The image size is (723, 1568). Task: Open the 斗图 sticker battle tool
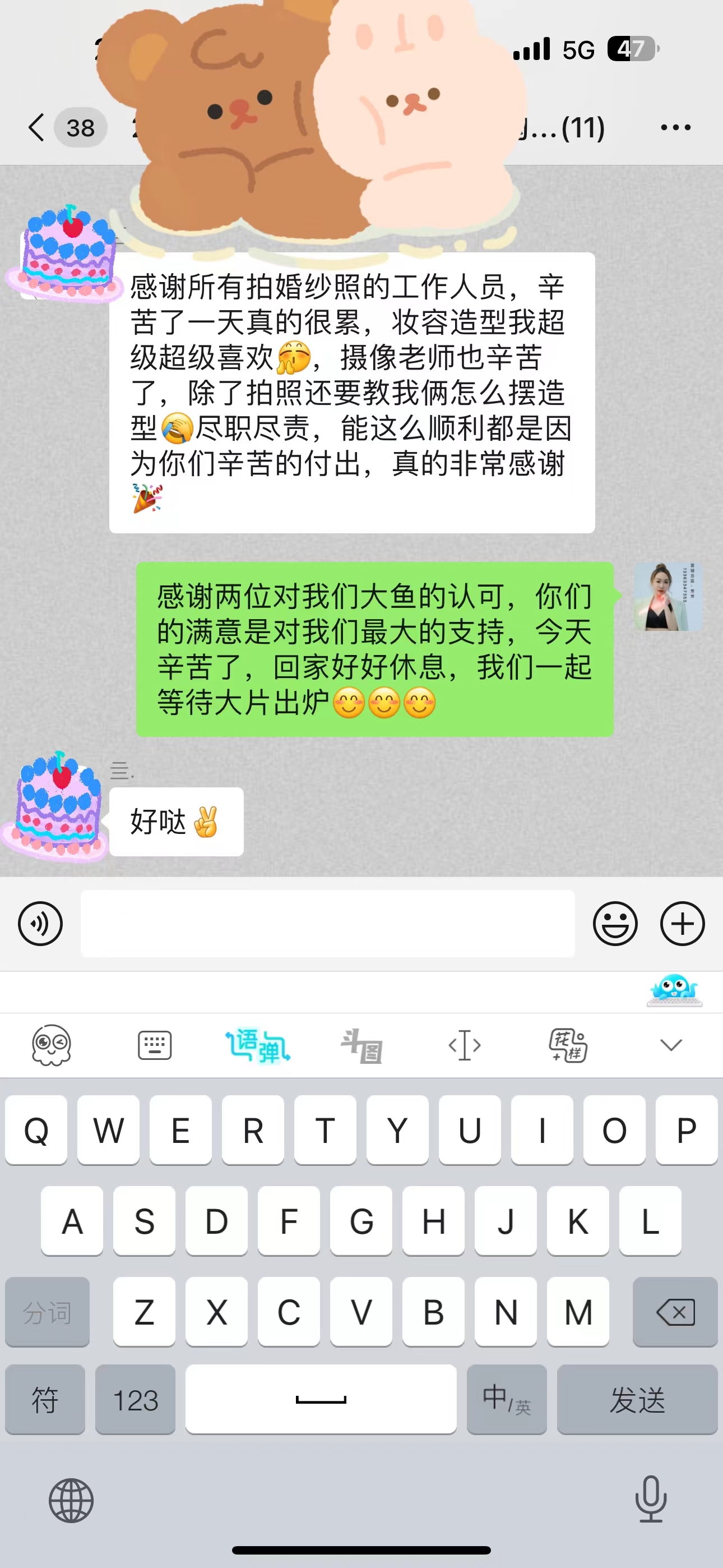pyautogui.click(x=361, y=1045)
